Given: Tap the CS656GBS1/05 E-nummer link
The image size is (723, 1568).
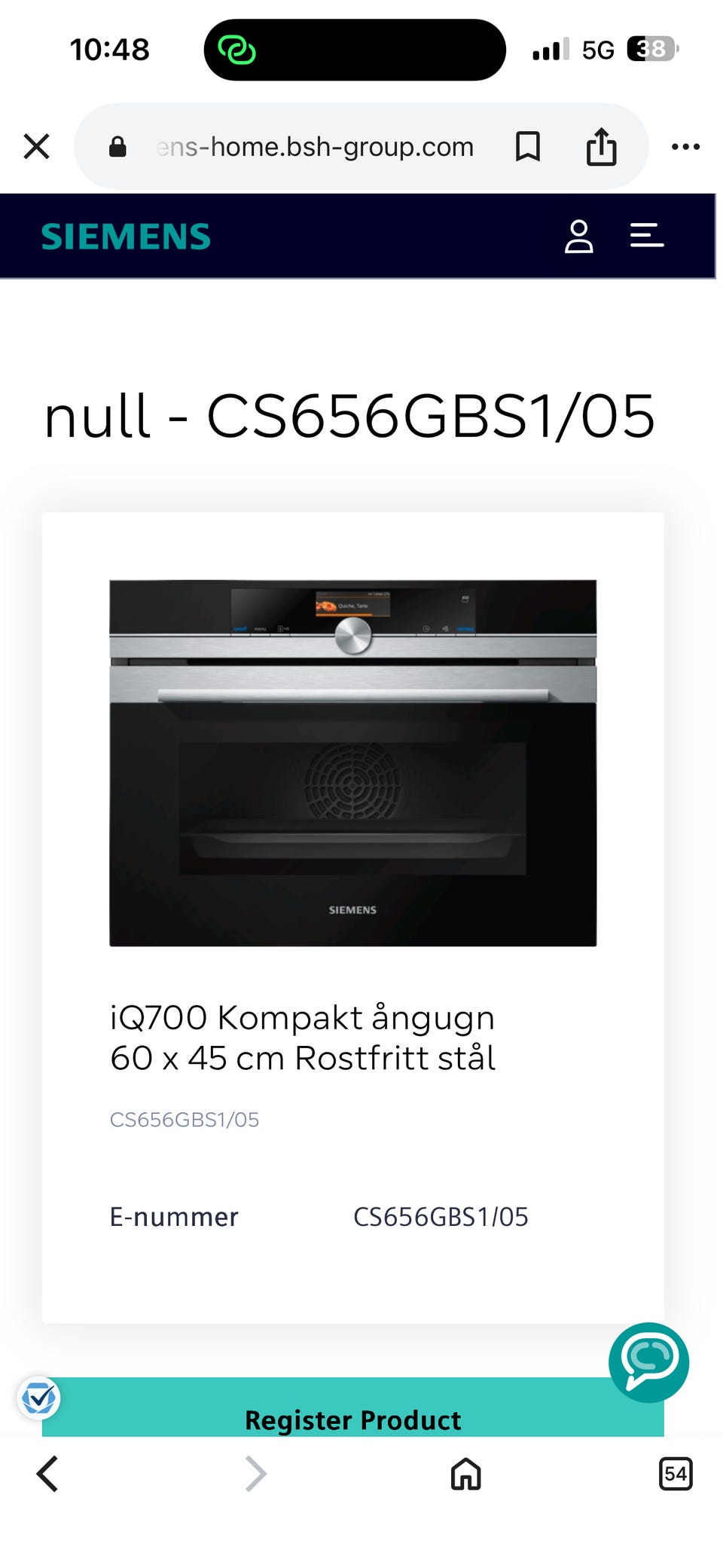Looking at the screenshot, I should coord(442,1216).
